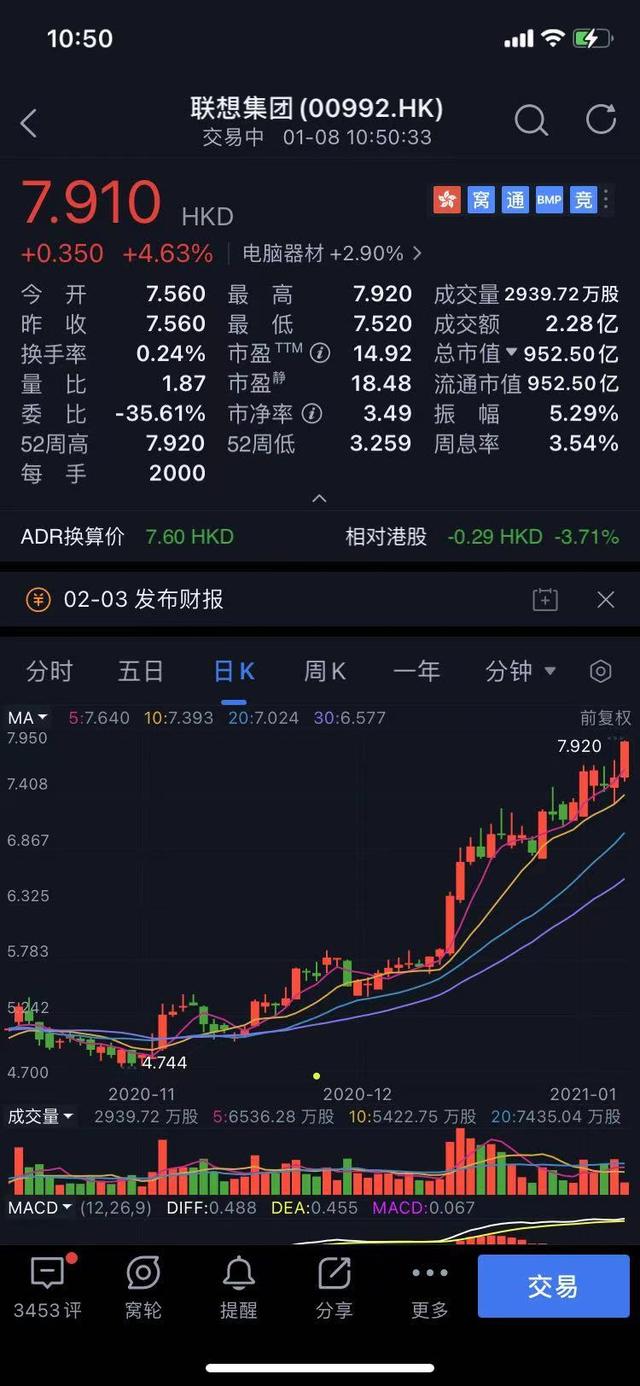Open the 成交量 indicator dropdown
This screenshot has height=1386, width=640.
[40, 1116]
